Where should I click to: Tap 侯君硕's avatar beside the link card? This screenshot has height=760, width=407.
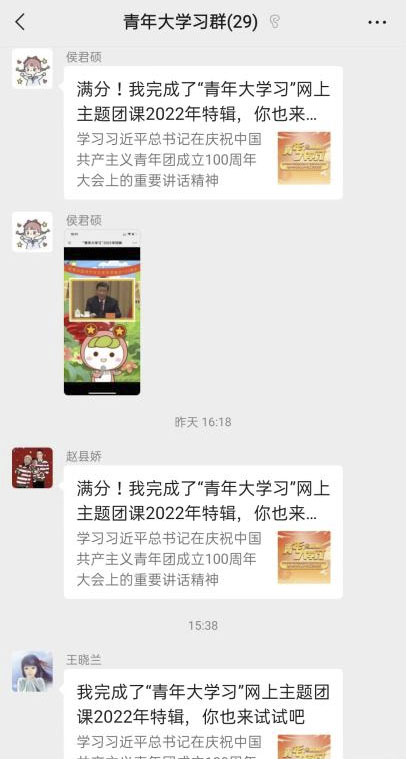pyautogui.click(x=32, y=68)
